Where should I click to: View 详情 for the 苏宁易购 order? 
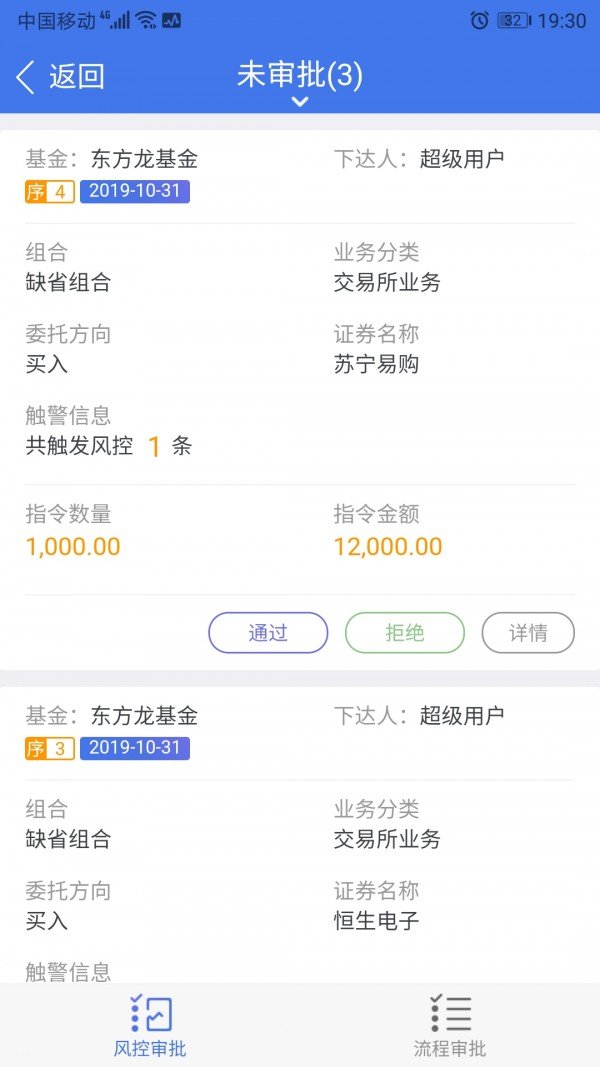[528, 633]
